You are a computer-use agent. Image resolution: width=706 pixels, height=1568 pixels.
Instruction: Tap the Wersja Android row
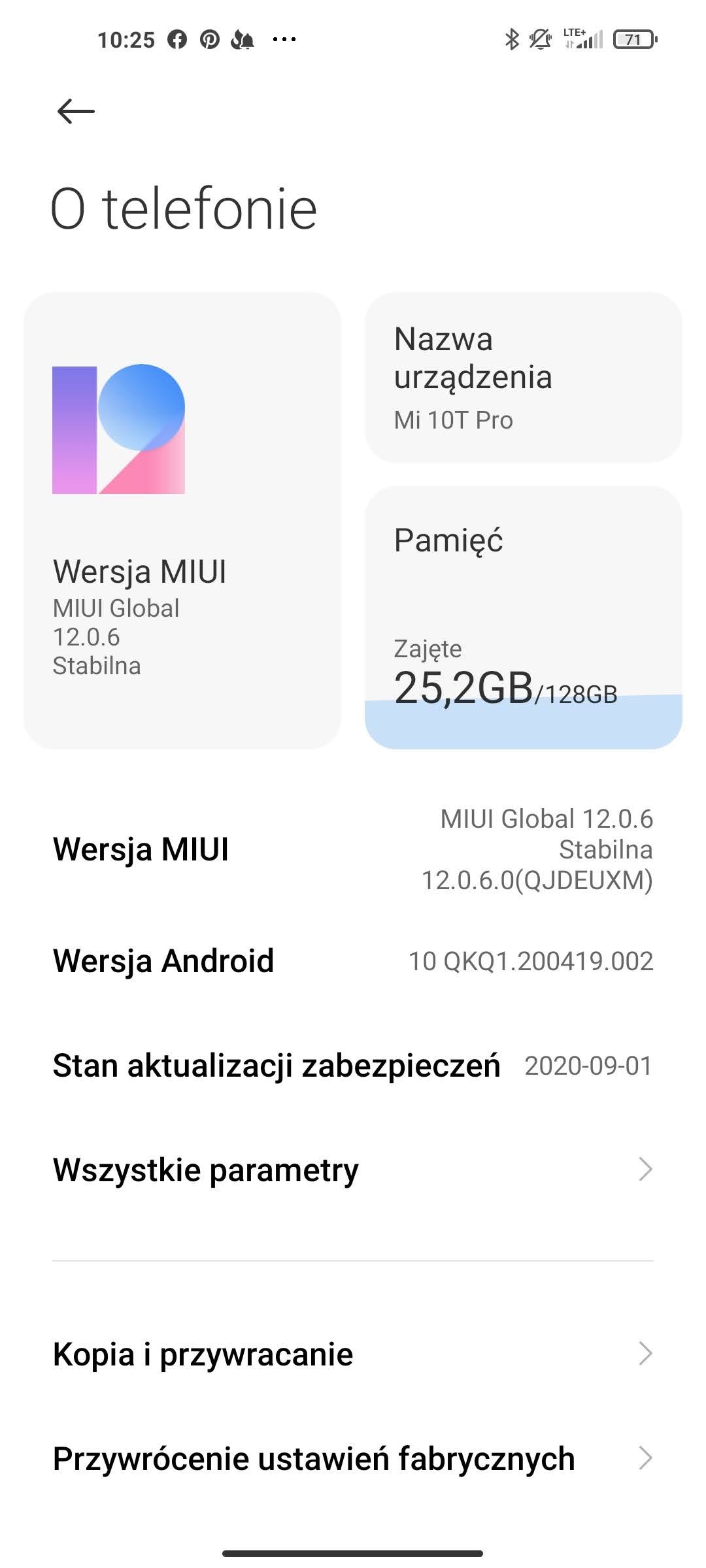click(x=353, y=961)
